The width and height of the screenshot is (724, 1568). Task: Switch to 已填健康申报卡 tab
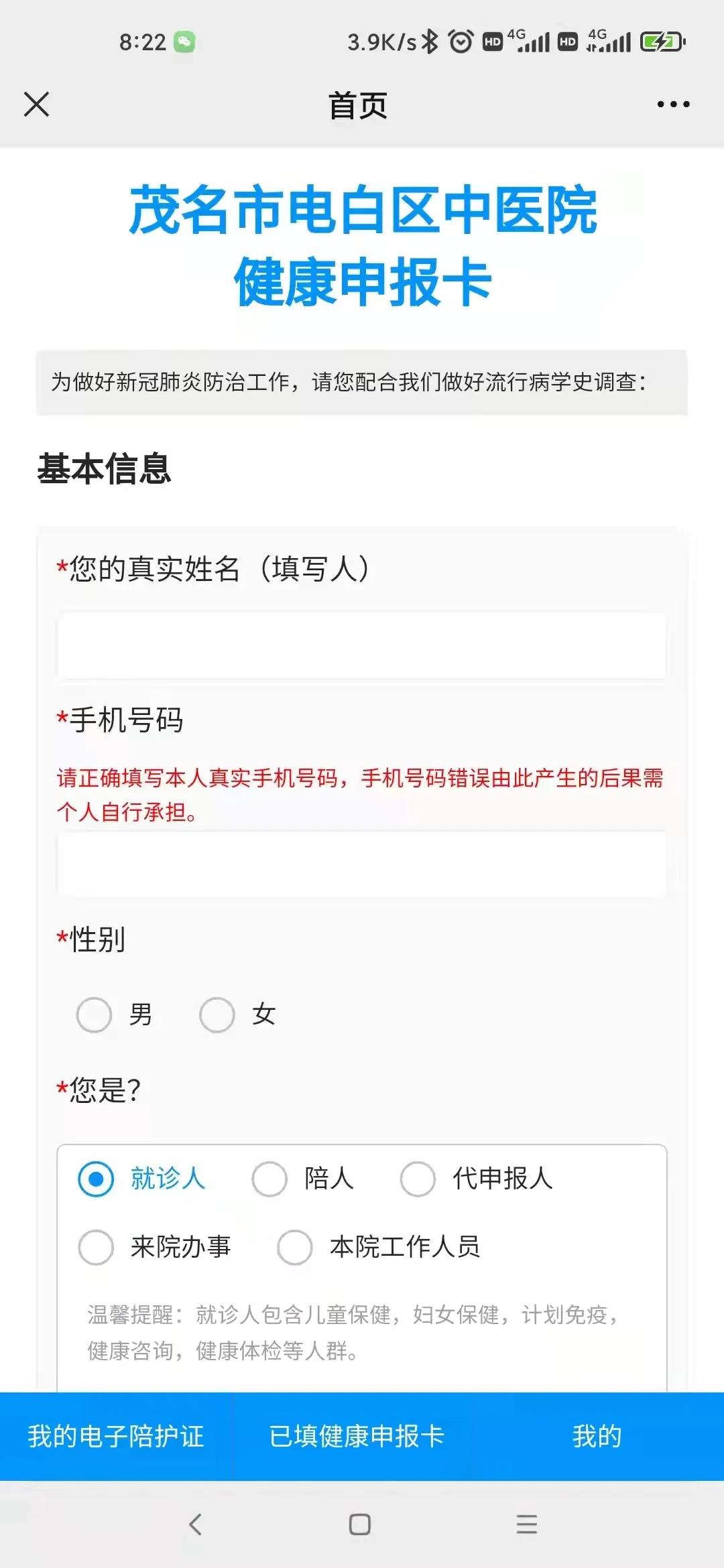point(357,1437)
